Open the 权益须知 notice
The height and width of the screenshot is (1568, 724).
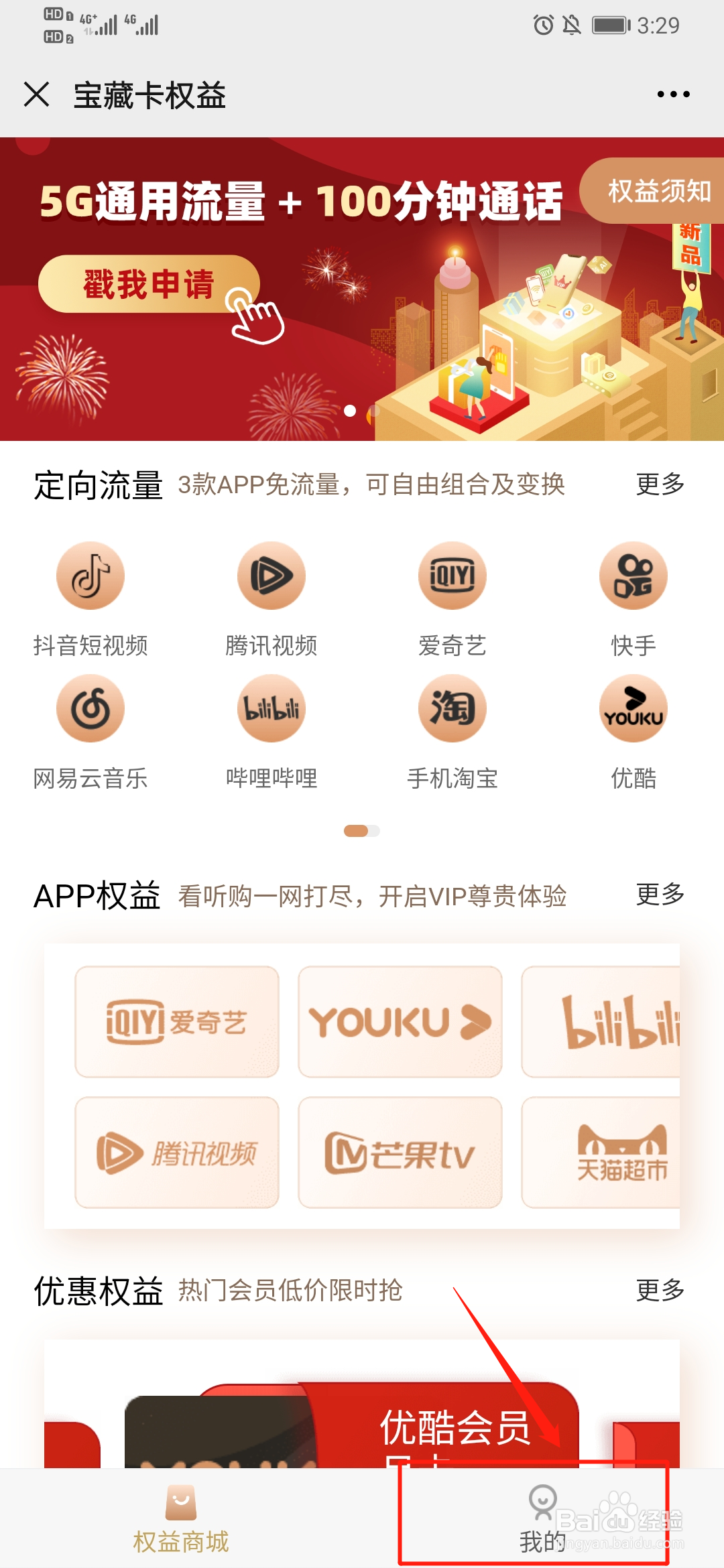point(659,192)
